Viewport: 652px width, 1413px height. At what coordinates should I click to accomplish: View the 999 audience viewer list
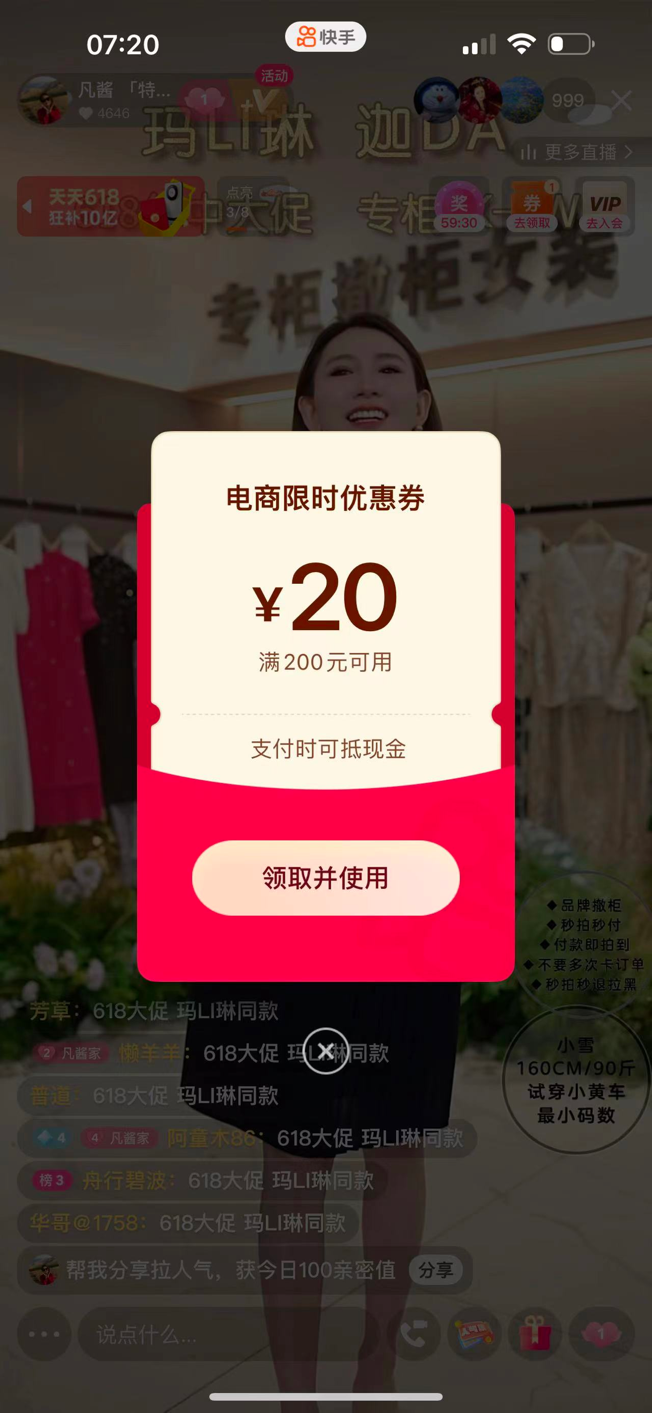coord(567,100)
